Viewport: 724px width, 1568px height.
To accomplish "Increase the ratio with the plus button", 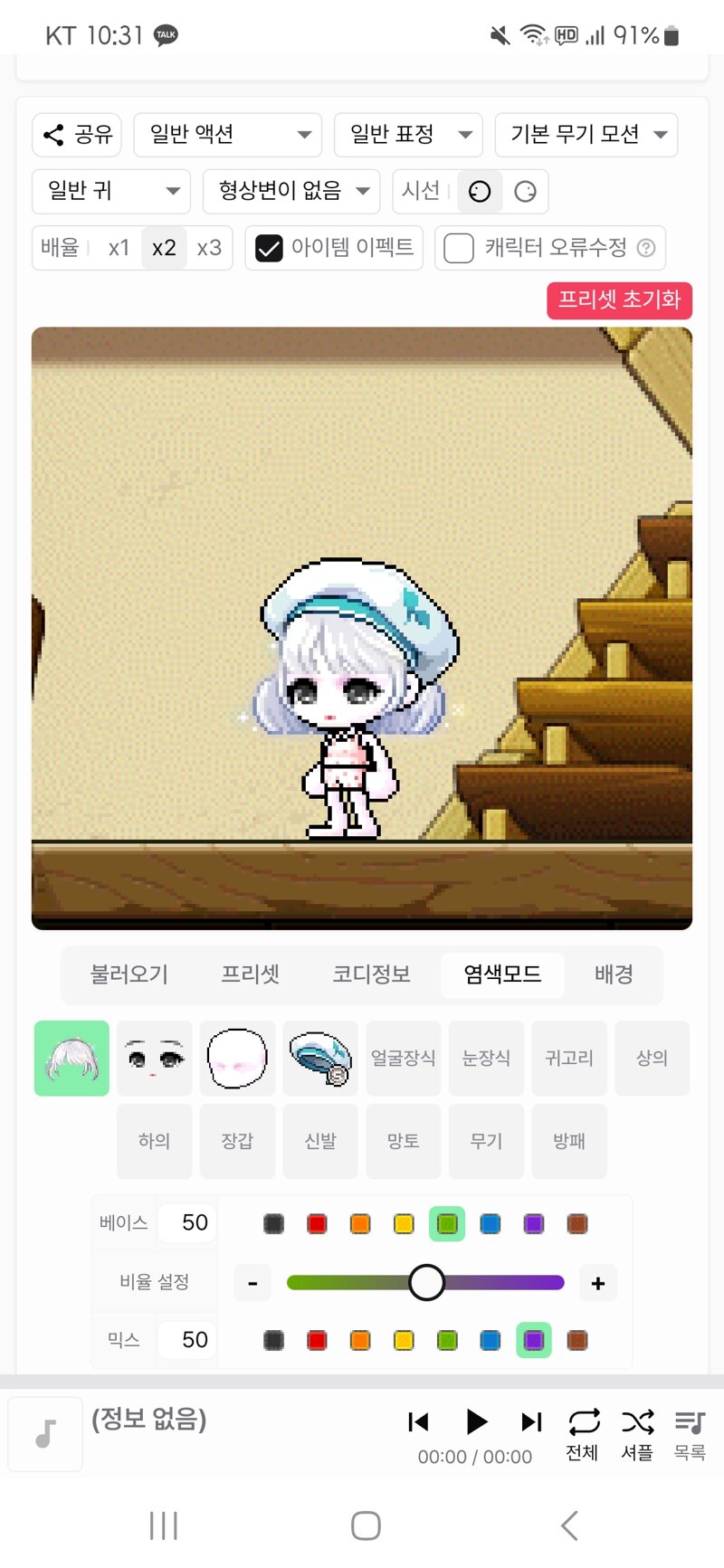I will click(x=598, y=1283).
